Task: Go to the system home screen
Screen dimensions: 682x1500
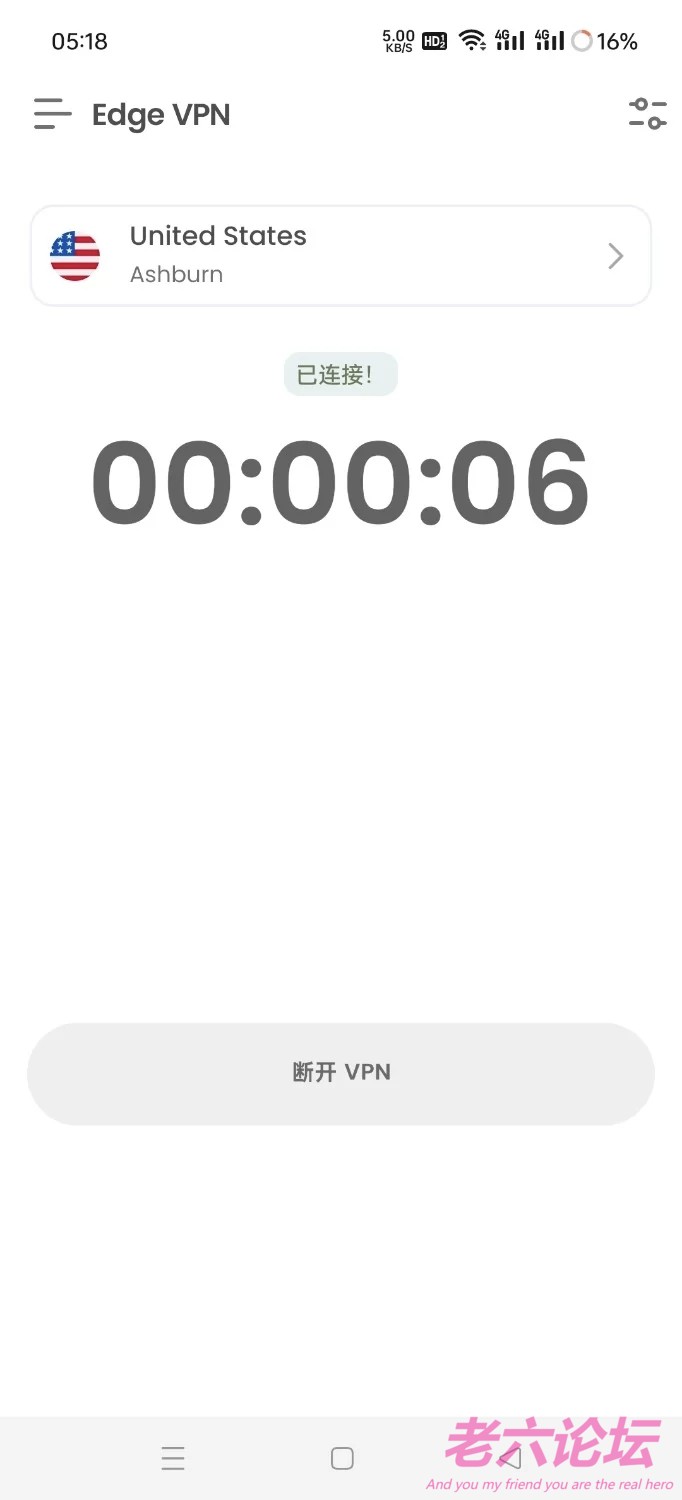Action: (342, 1458)
